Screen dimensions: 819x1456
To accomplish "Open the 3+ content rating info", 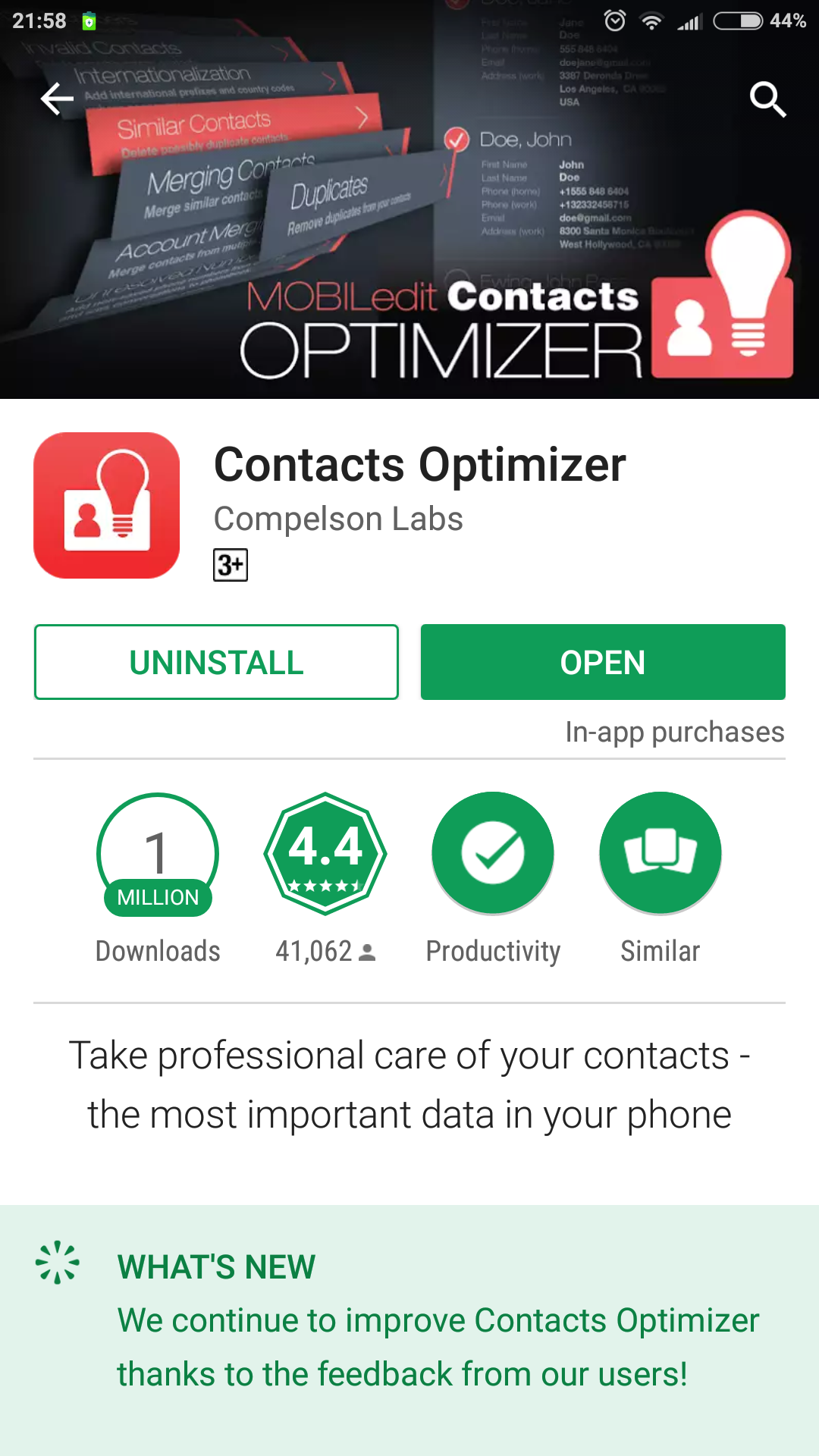I will tap(231, 565).
